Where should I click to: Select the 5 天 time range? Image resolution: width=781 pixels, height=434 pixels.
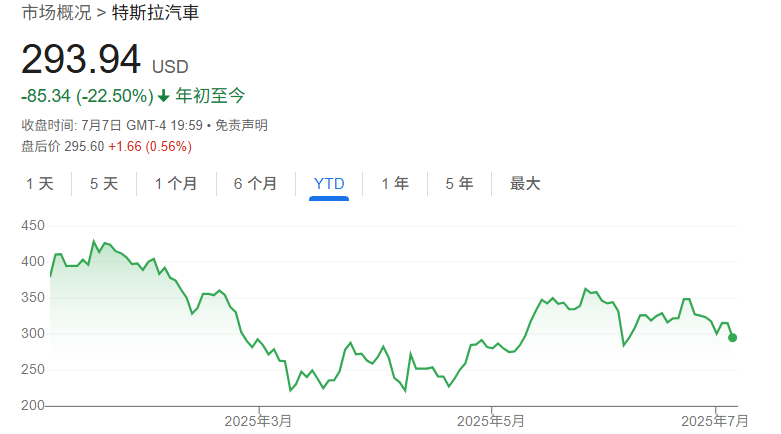click(x=104, y=184)
